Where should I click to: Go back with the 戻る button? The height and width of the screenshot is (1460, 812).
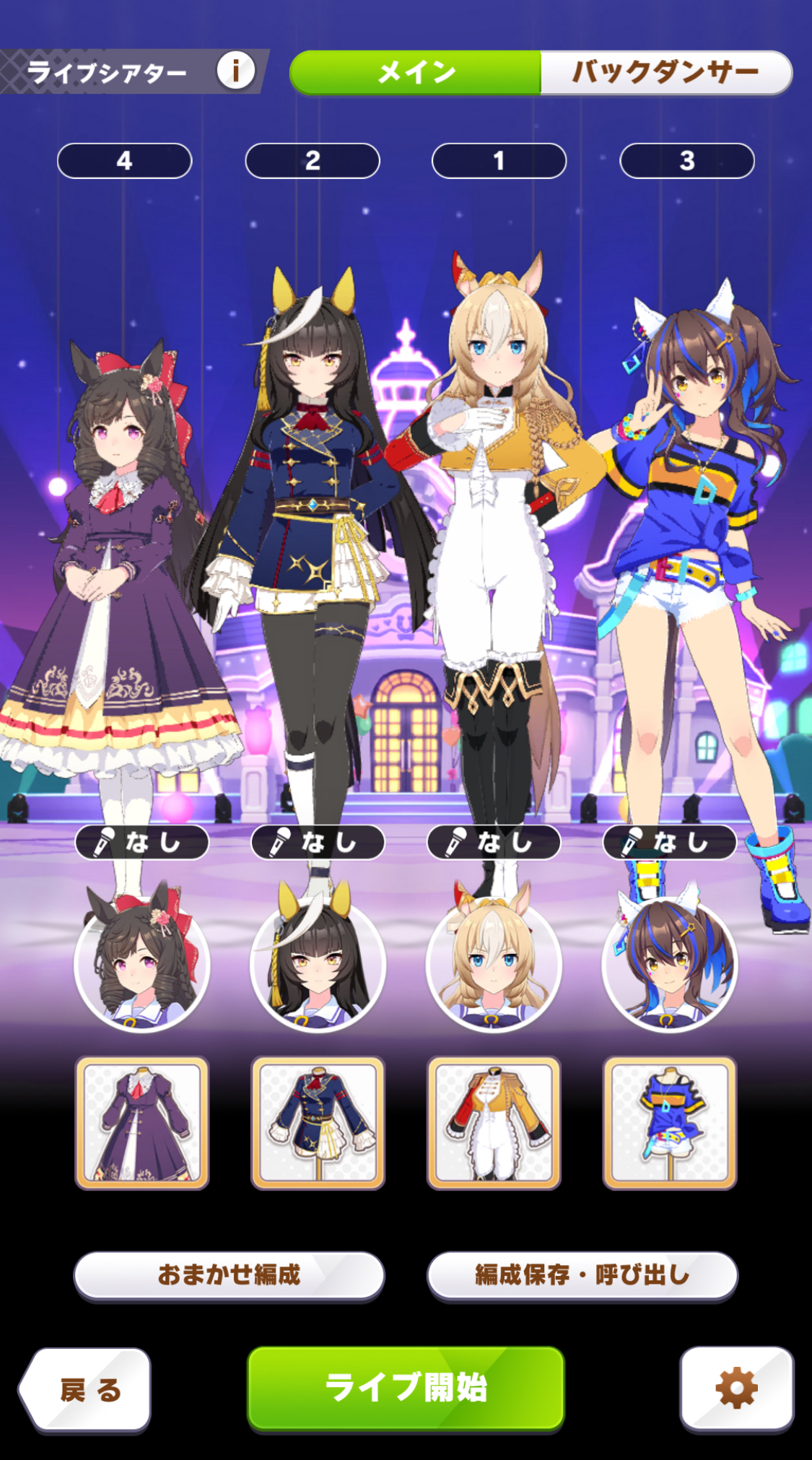[85, 1389]
